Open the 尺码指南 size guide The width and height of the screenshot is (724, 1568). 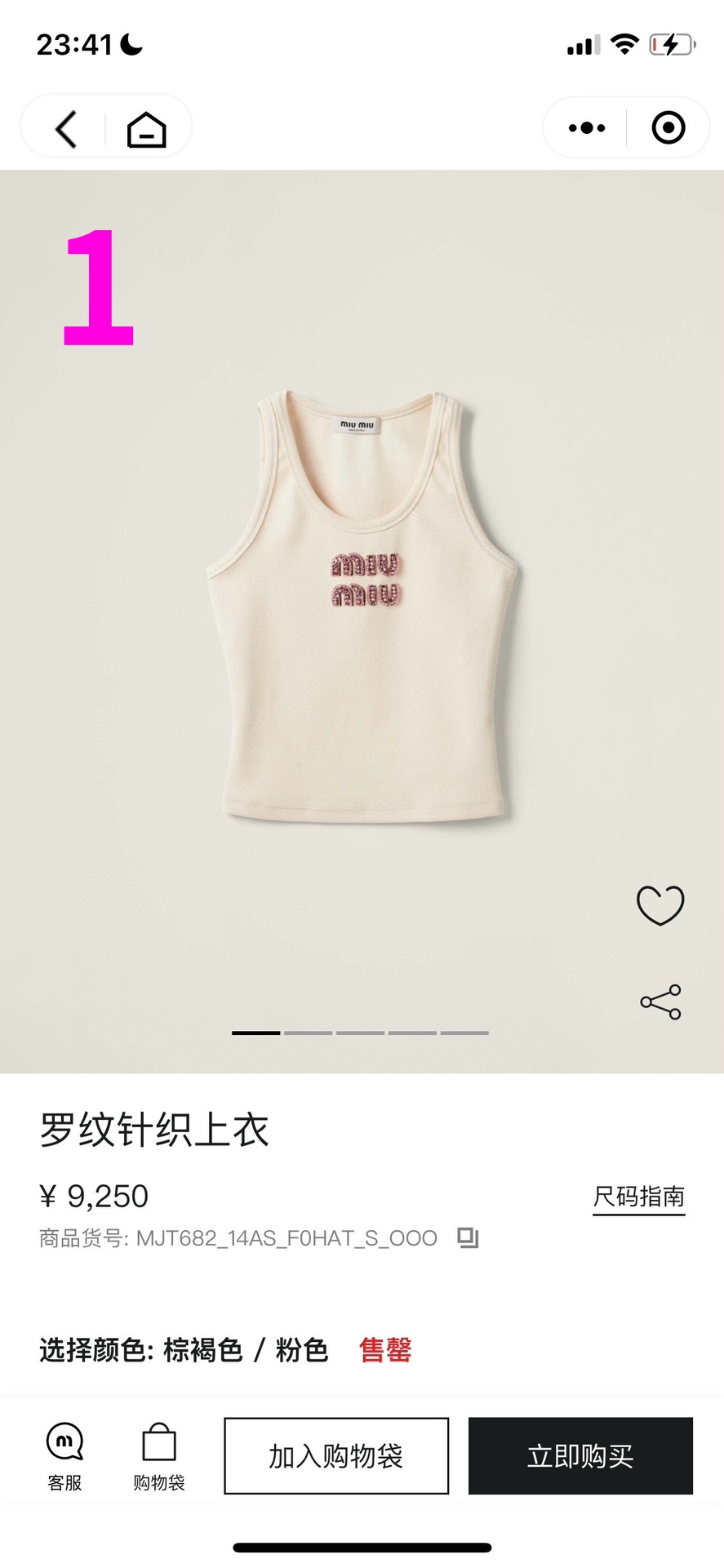click(x=638, y=1197)
